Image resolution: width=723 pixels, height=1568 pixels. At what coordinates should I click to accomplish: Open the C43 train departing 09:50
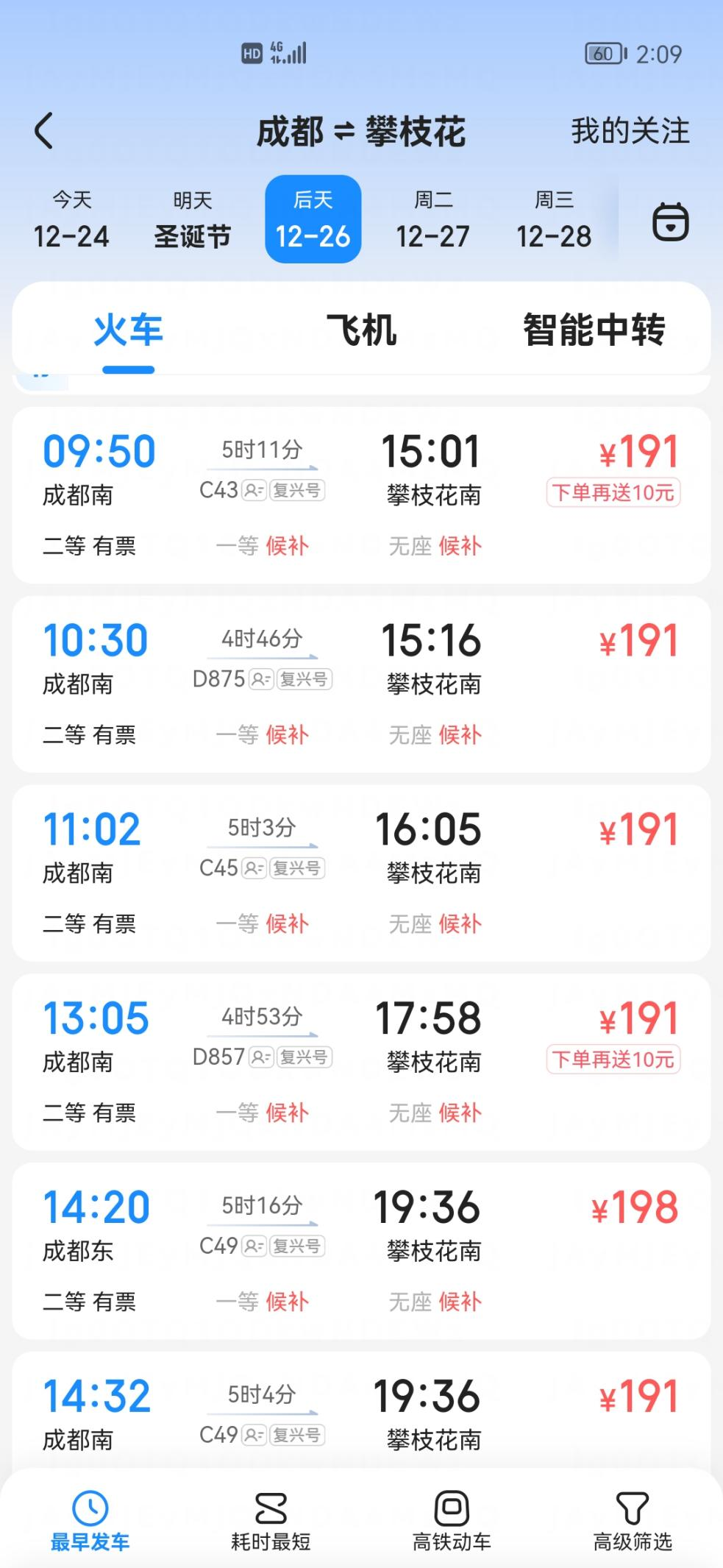(x=361, y=495)
